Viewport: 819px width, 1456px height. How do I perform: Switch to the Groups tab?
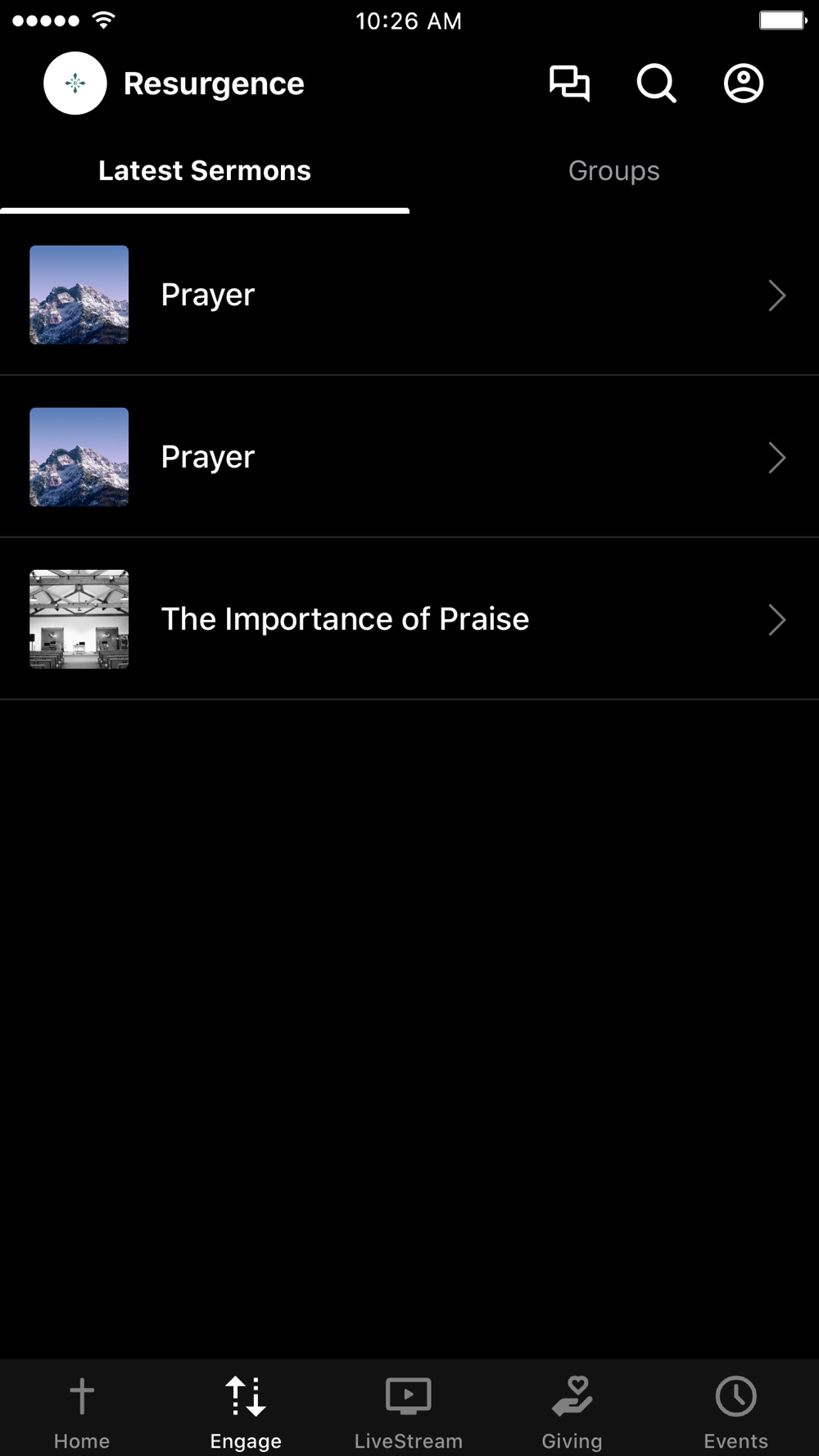[x=614, y=171]
